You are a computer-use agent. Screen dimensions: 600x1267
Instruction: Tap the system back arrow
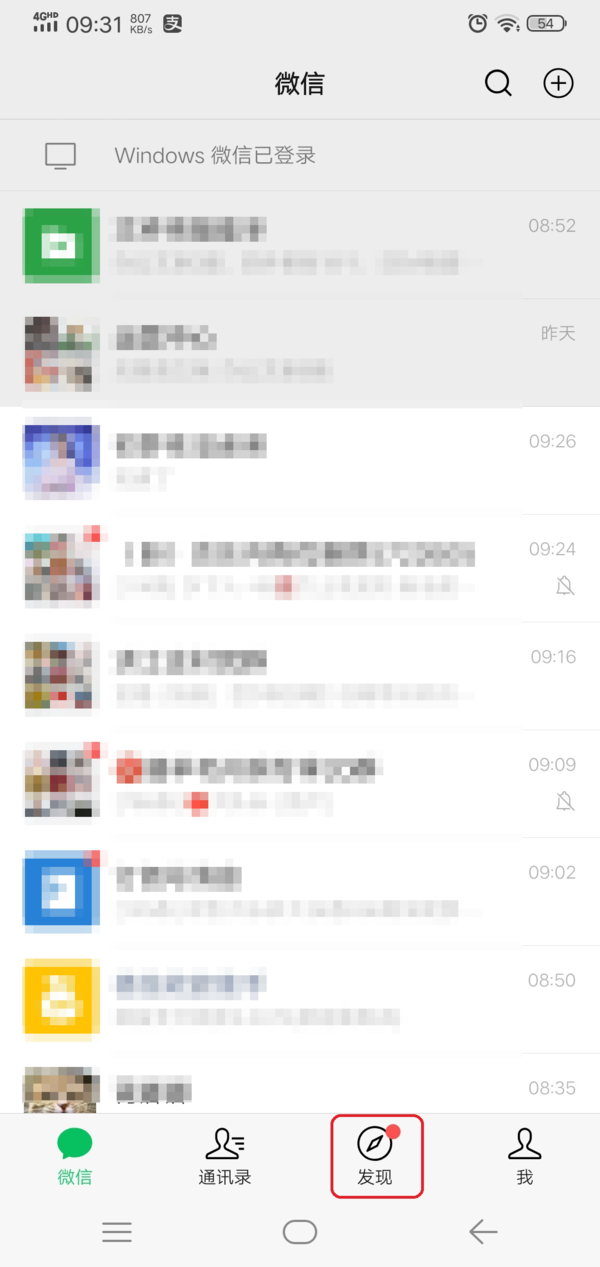click(x=483, y=1232)
